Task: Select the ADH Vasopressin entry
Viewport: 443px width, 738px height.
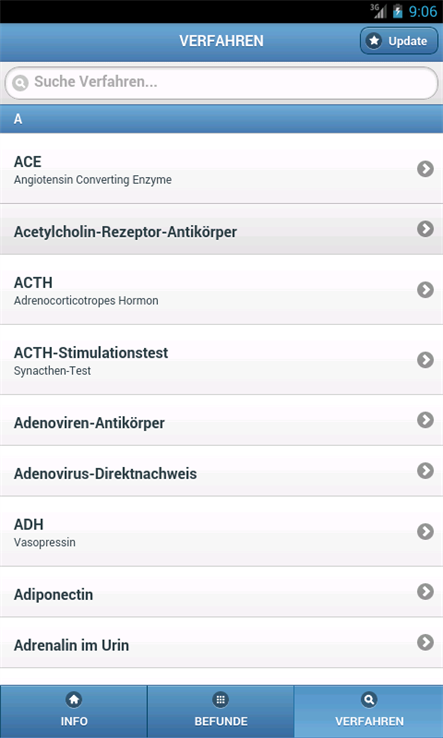Action: 221,531
